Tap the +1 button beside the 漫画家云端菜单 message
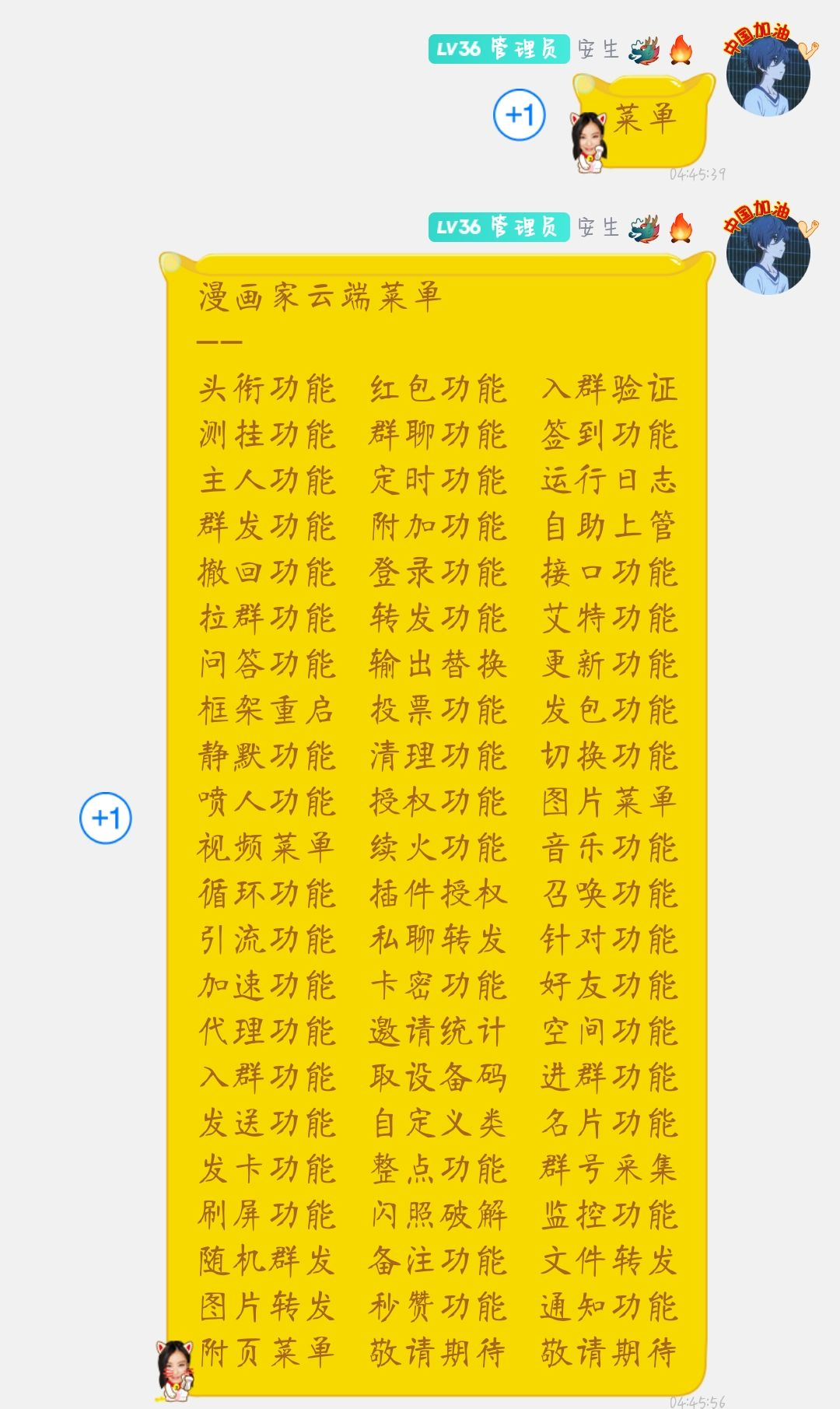The width and height of the screenshot is (840, 1409). click(x=106, y=818)
